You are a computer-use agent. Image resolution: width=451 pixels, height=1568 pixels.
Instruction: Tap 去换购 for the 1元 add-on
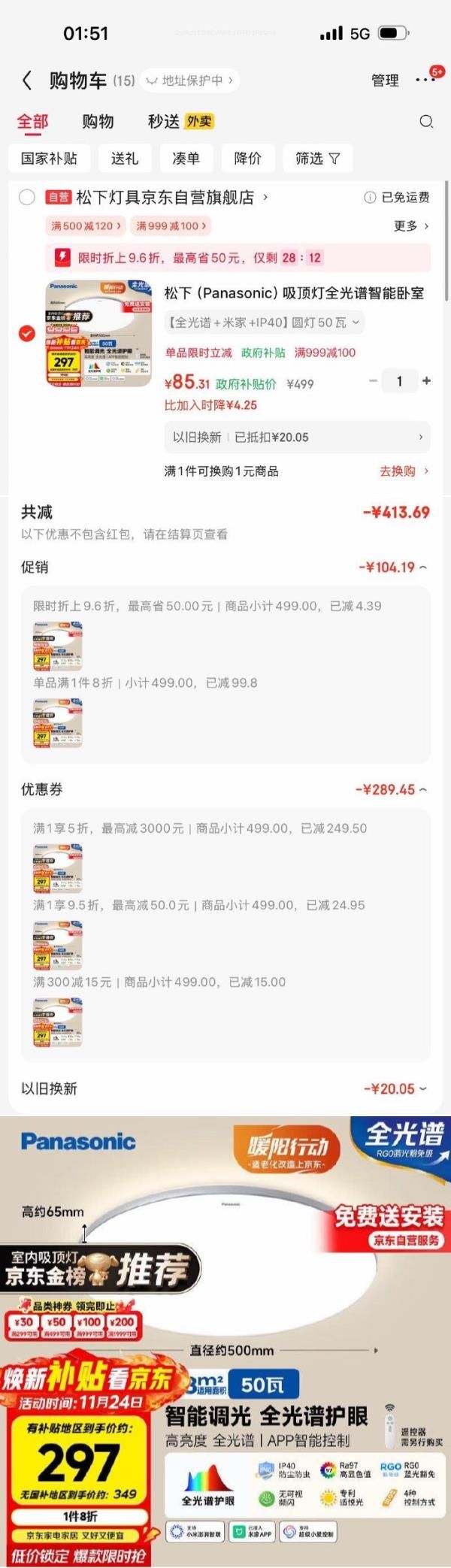tap(404, 471)
